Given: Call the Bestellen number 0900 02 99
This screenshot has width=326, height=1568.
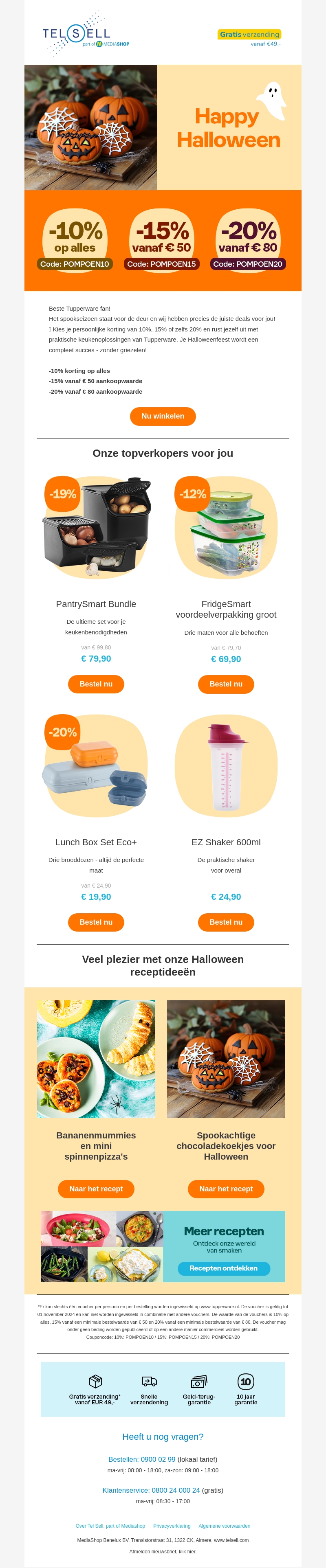Looking at the screenshot, I should [x=141, y=1459].
